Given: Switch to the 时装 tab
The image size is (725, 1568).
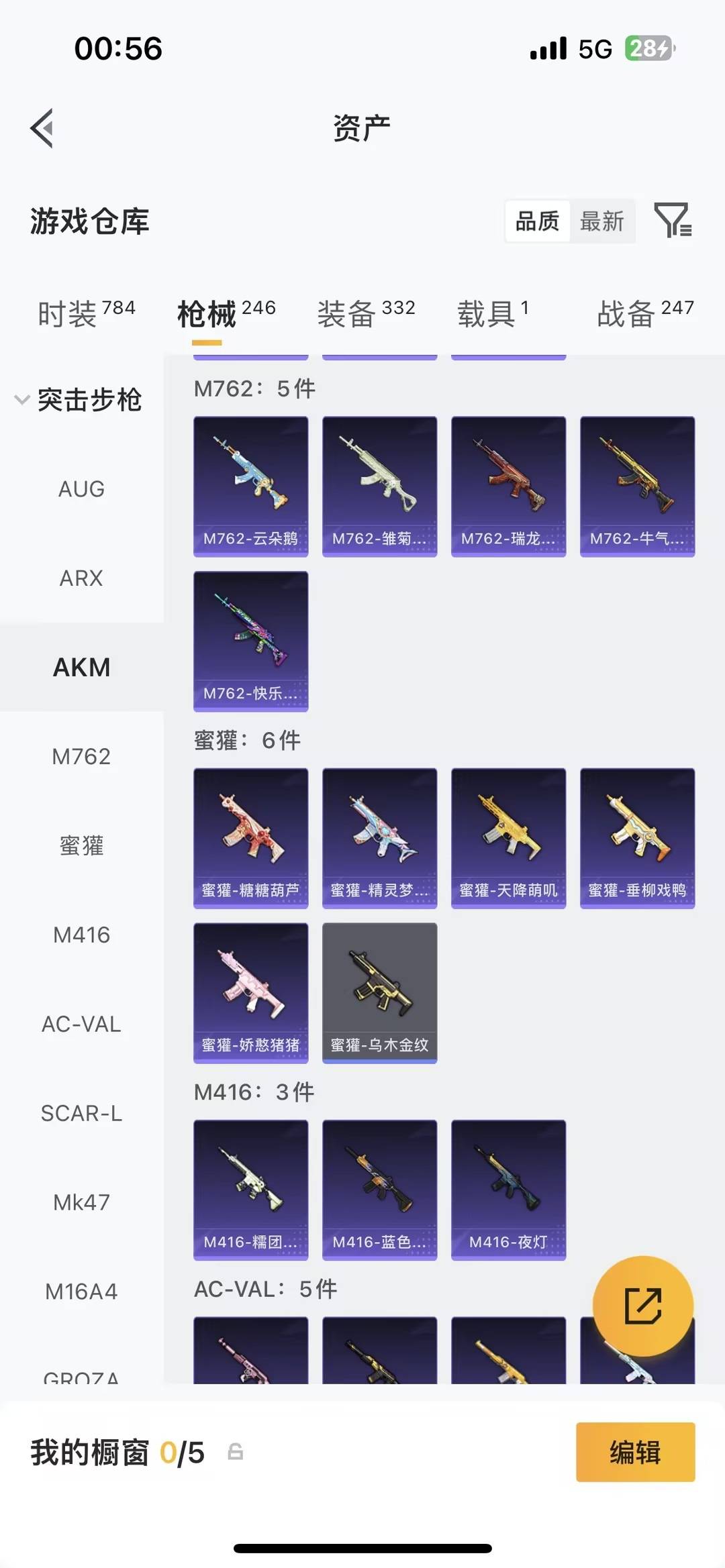Looking at the screenshot, I should click(x=86, y=313).
